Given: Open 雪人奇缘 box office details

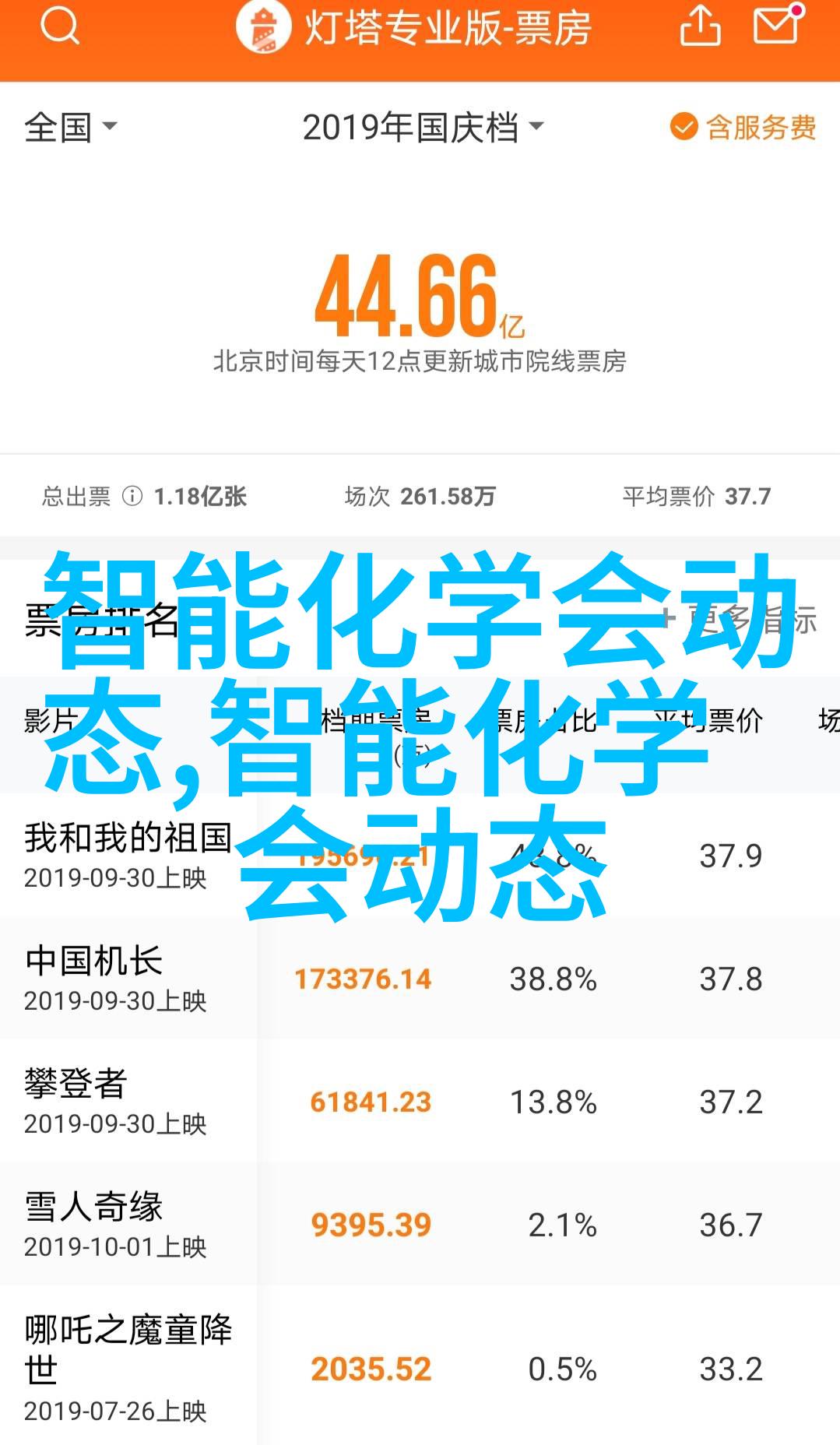Looking at the screenshot, I should tap(93, 1223).
